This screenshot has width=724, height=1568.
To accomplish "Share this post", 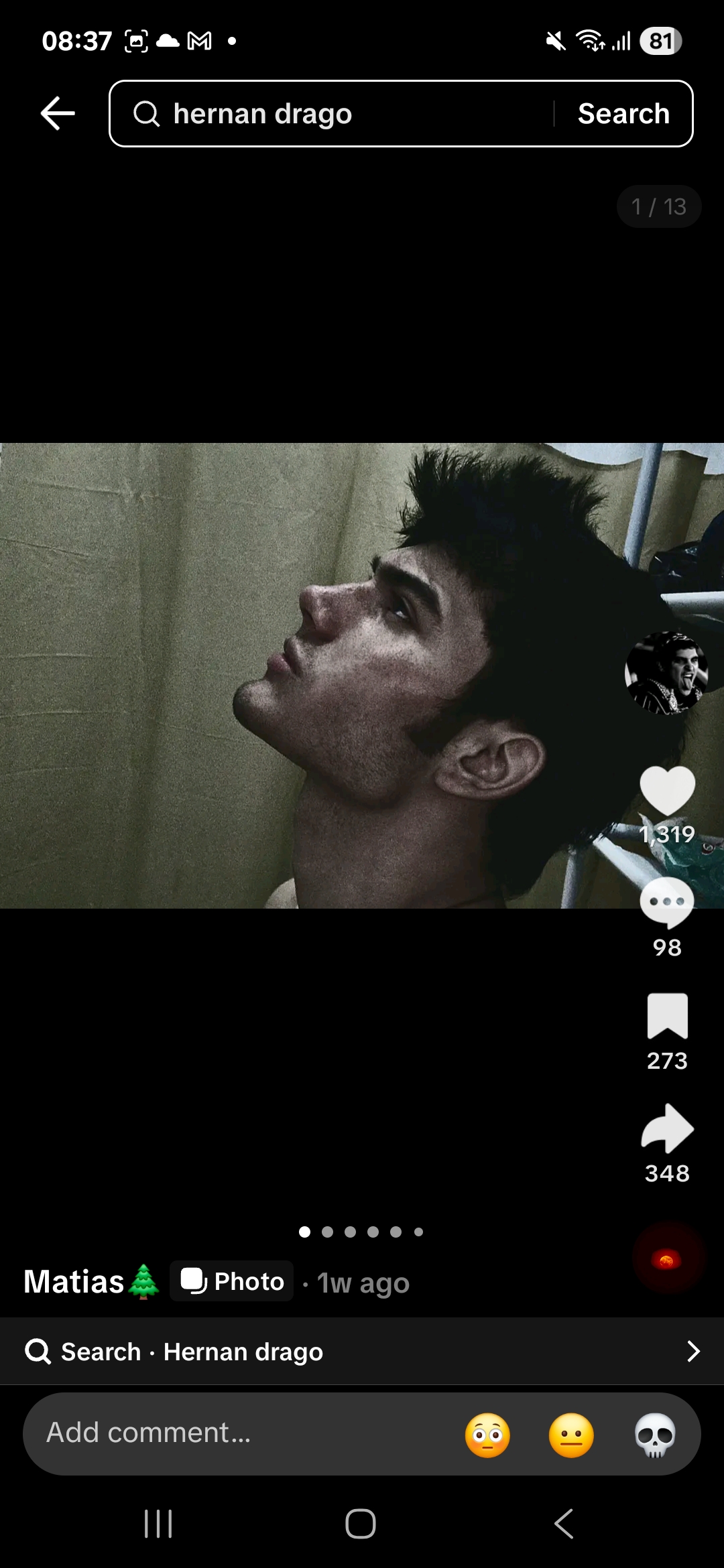I will coord(667,1128).
